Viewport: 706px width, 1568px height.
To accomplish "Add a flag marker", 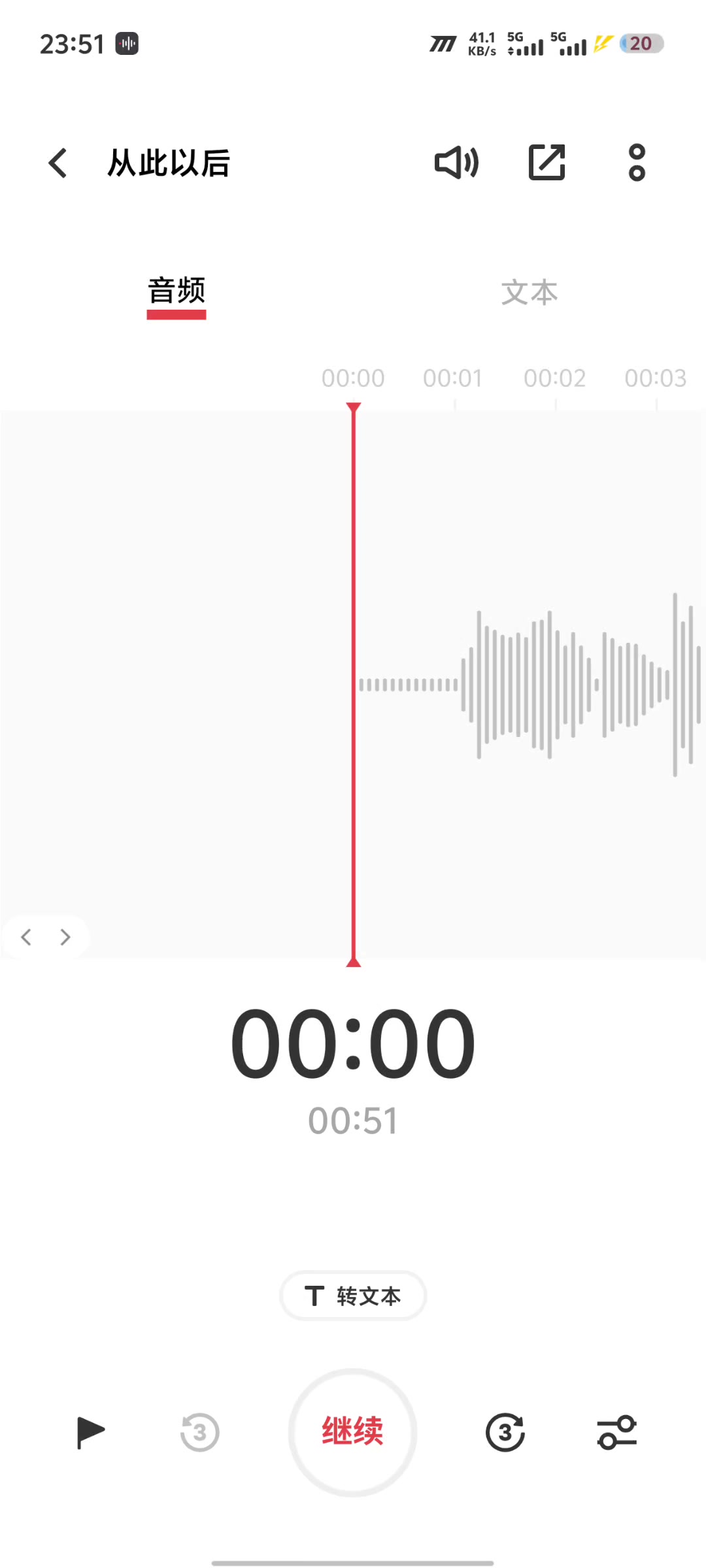I will (x=90, y=1432).
